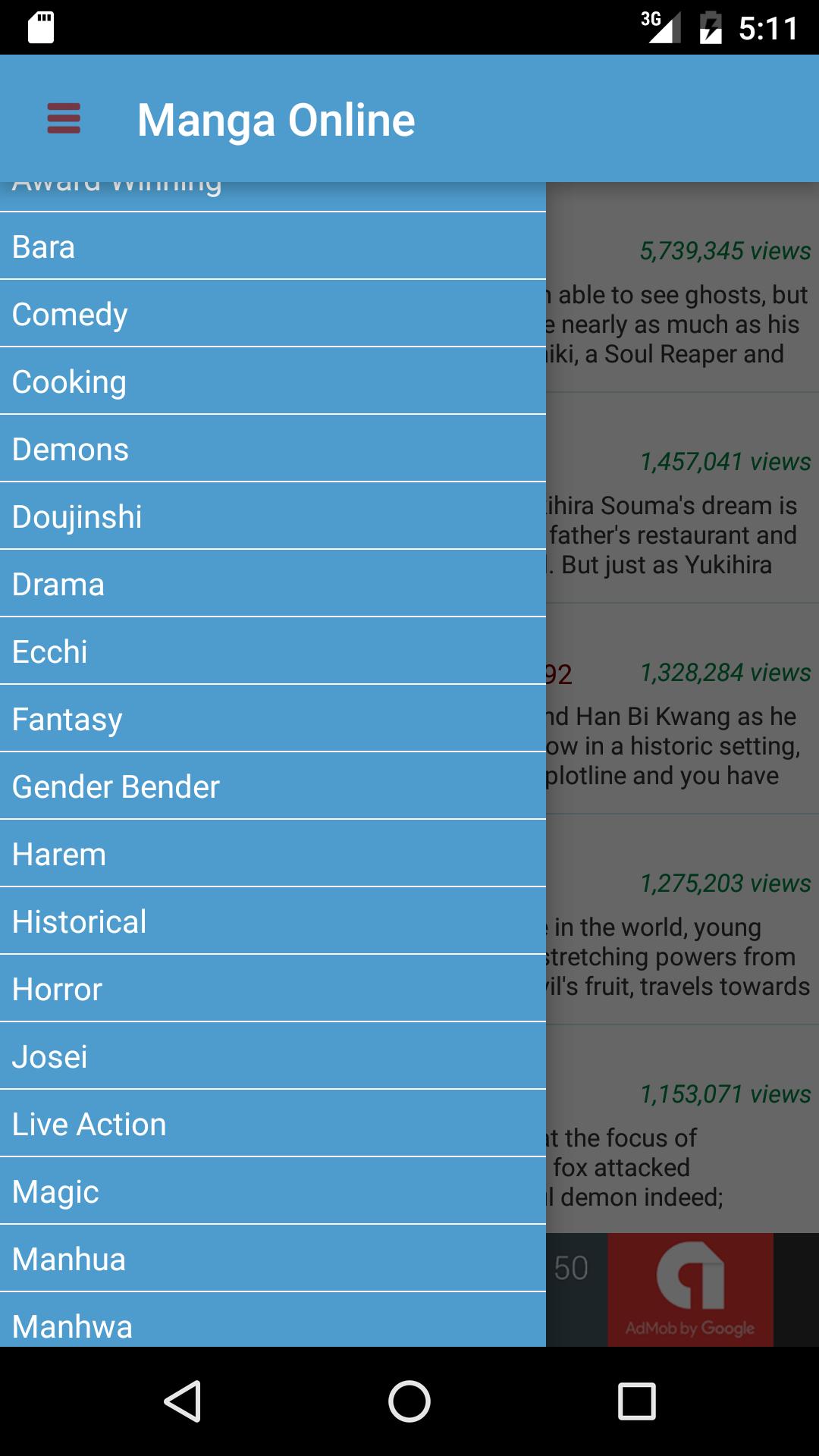Select the Bara genre entry

point(273,246)
